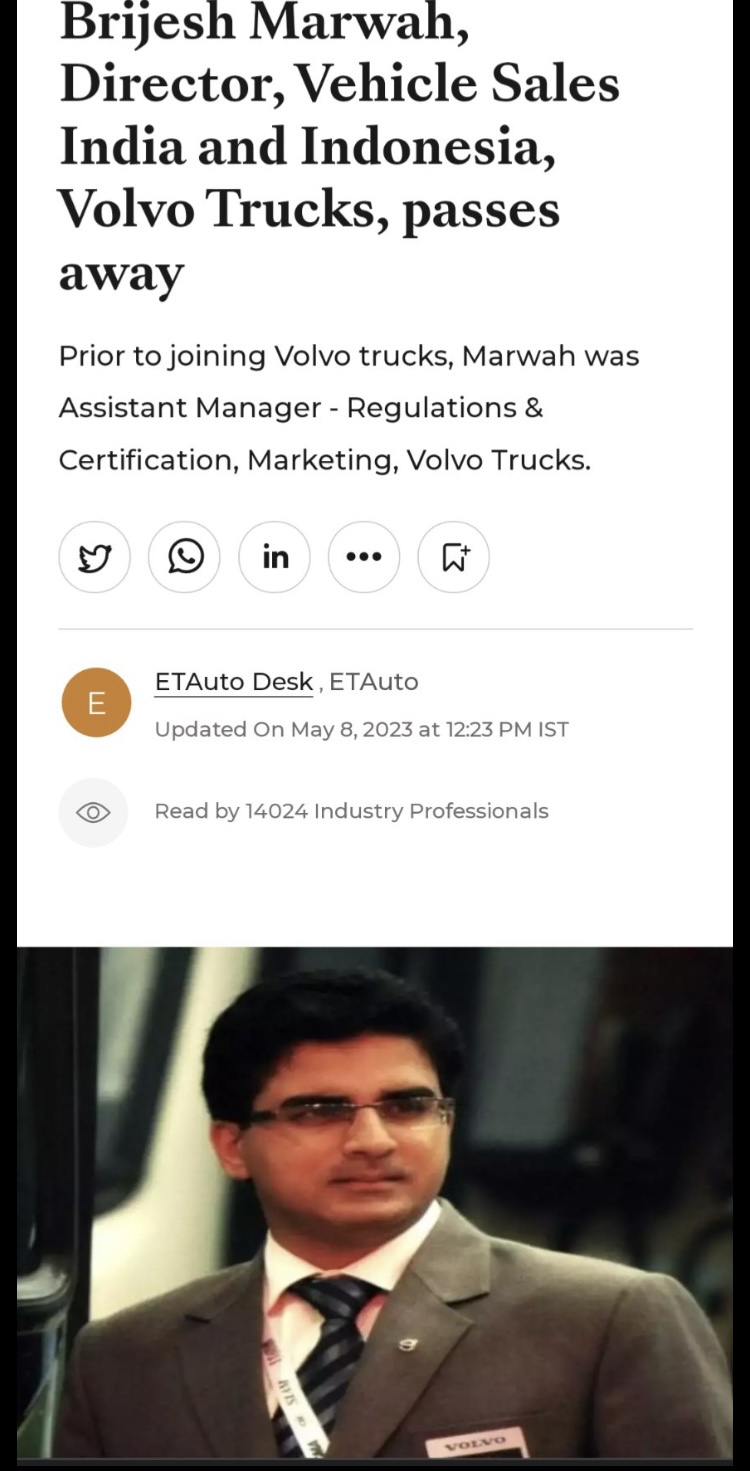This screenshot has height=1471, width=750.
Task: Bookmark this article
Action: coord(454,557)
